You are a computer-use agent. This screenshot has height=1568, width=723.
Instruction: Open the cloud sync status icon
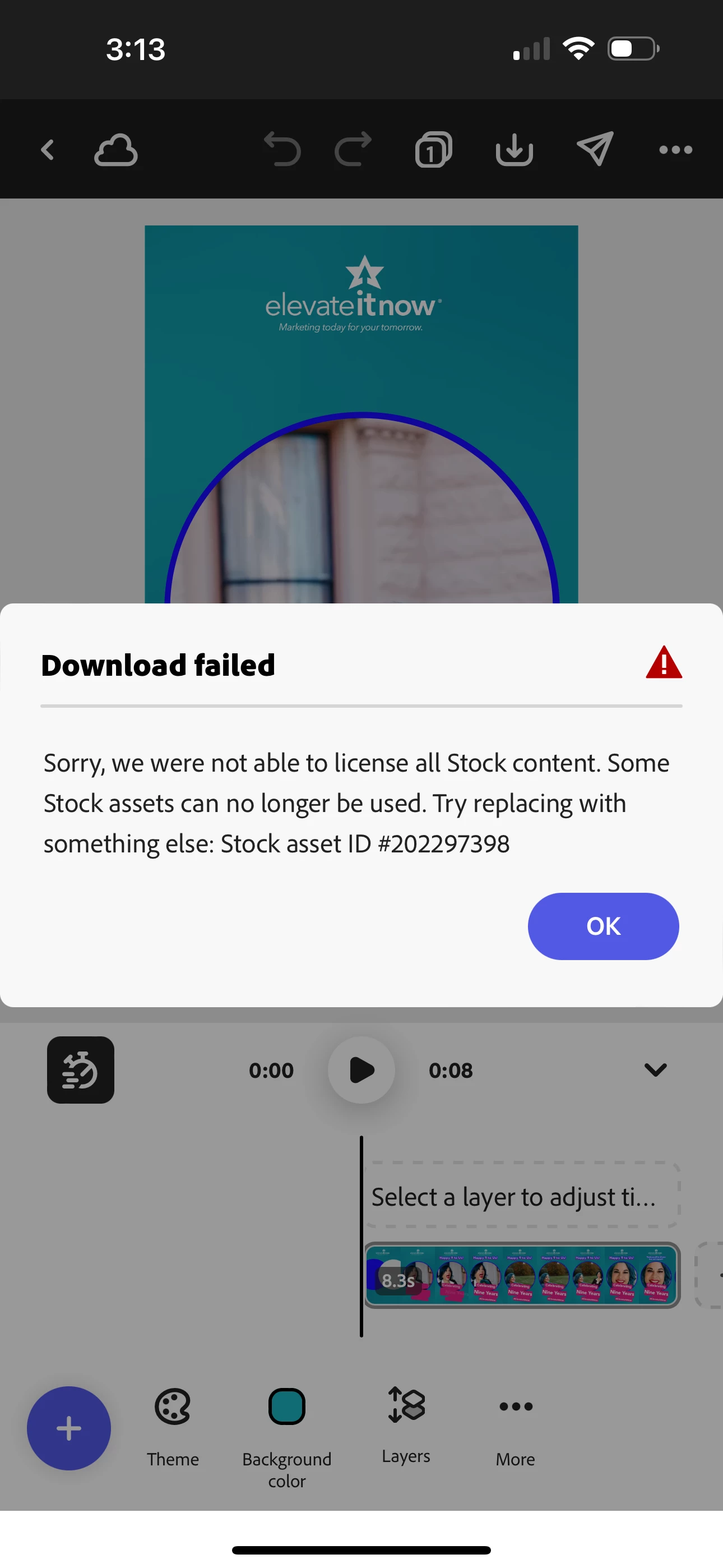coord(115,150)
